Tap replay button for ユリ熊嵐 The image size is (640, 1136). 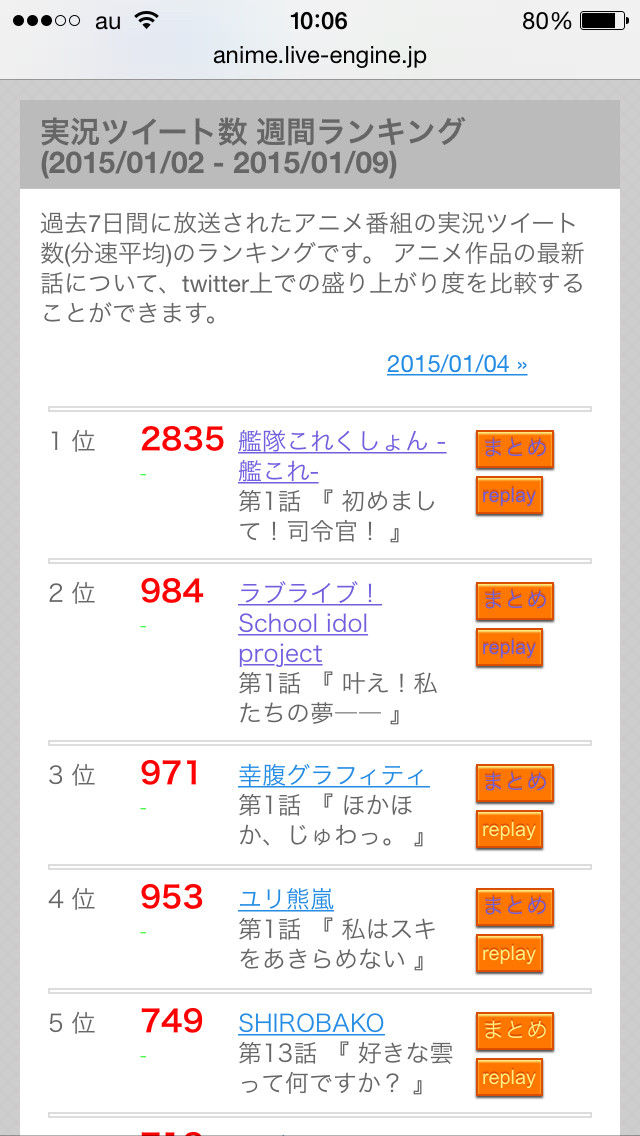(509, 953)
